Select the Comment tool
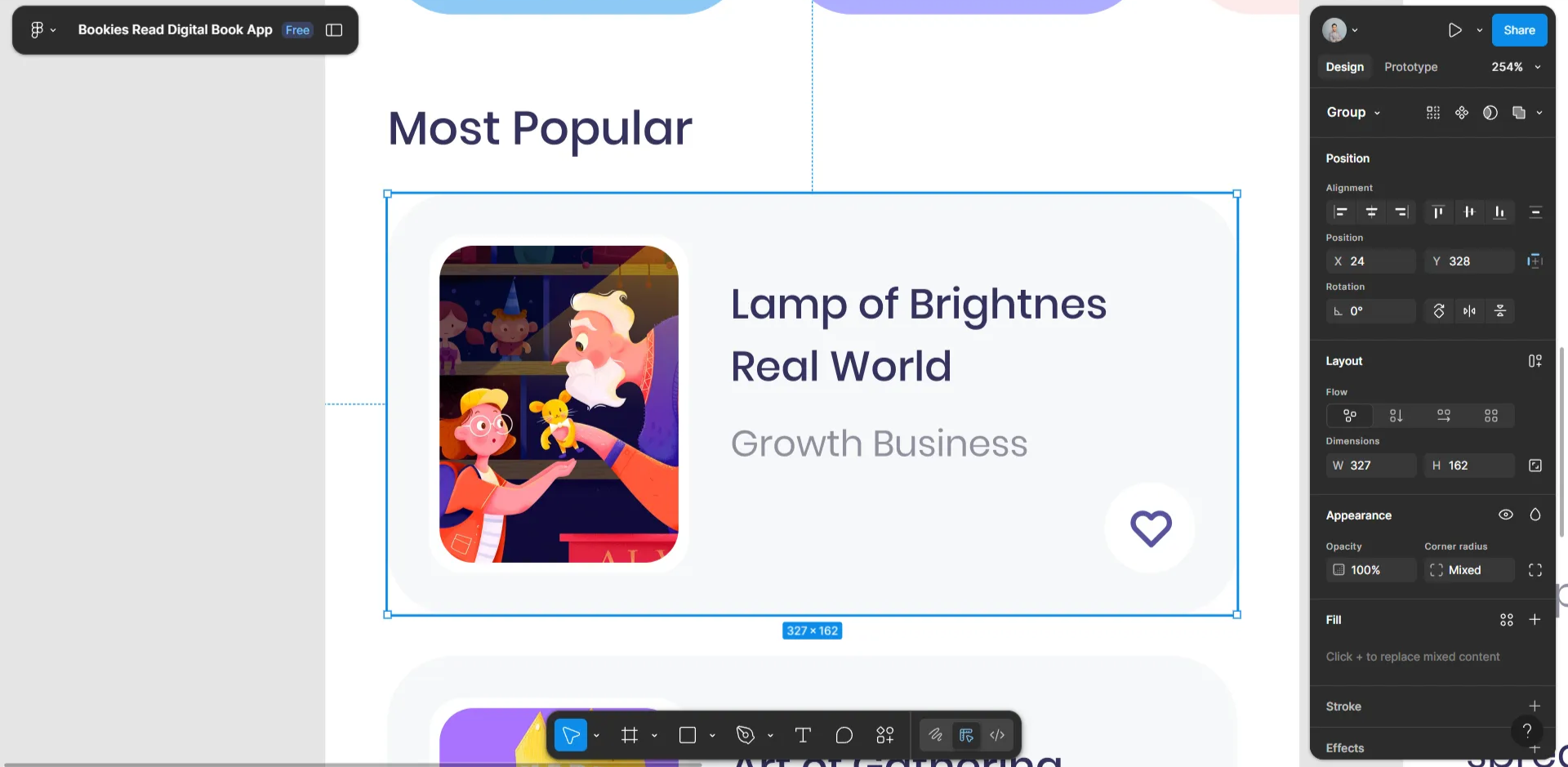The width and height of the screenshot is (1568, 767). click(x=844, y=735)
